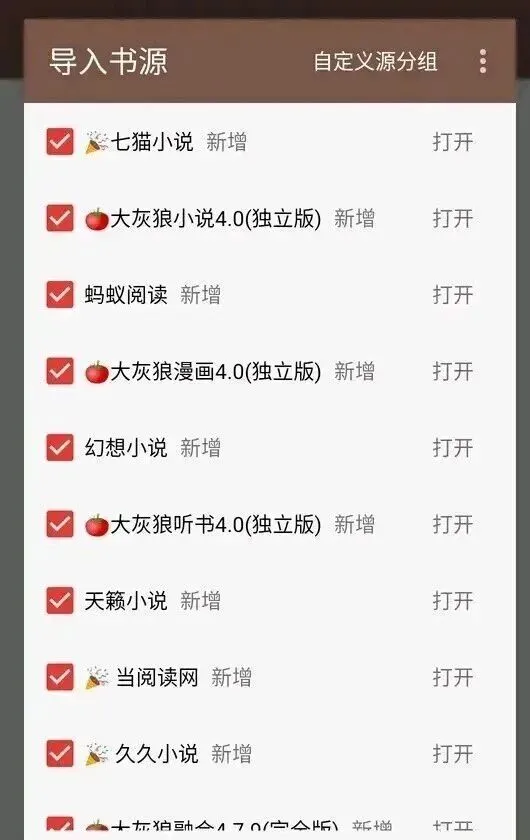530x840 pixels.
Task: Tap 打开 for 大灰狼听书4.0(独立版)
Action: [453, 524]
